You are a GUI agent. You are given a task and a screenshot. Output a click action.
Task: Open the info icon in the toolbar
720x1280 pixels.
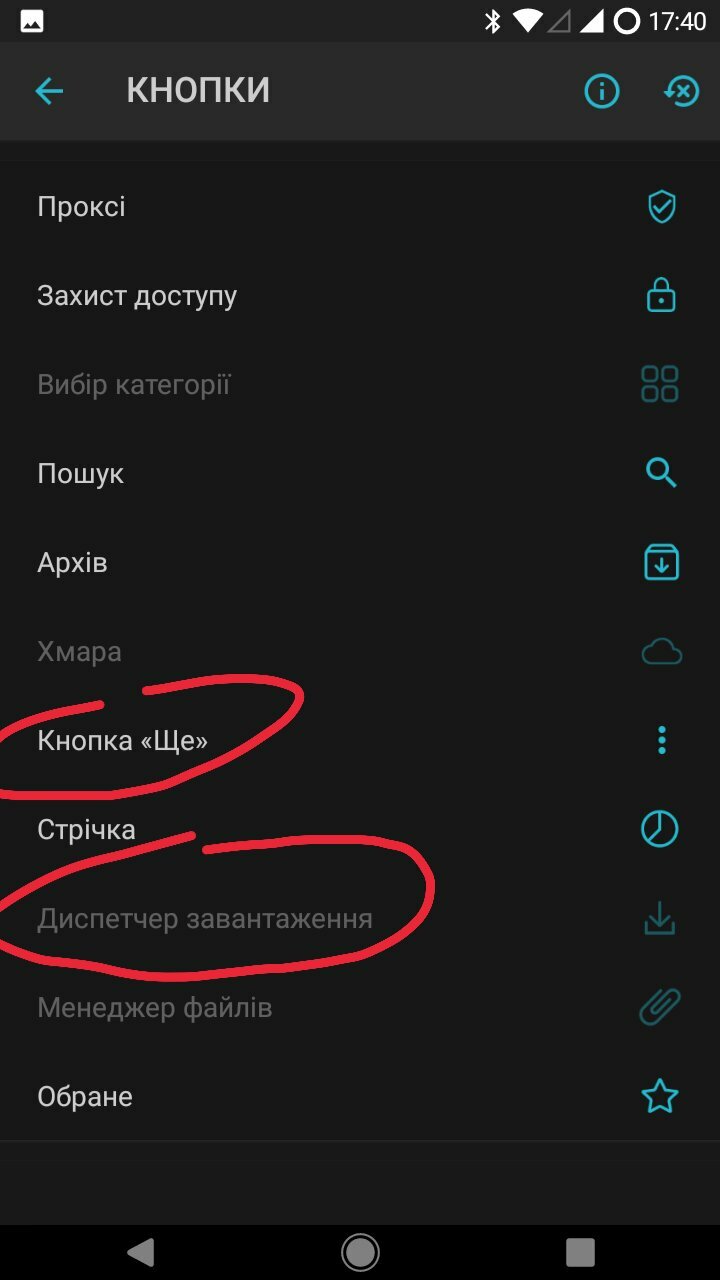[601, 91]
